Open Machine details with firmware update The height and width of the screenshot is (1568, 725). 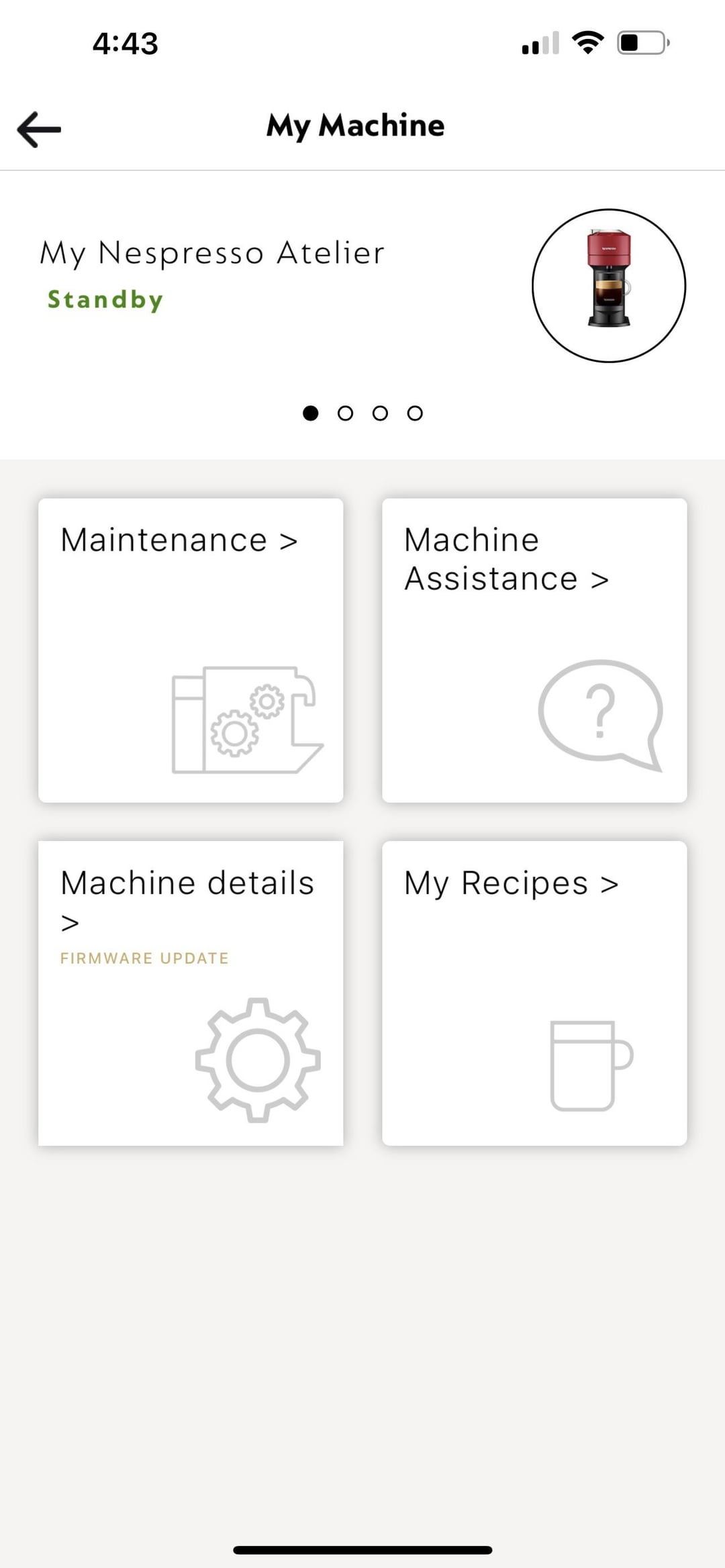click(191, 993)
